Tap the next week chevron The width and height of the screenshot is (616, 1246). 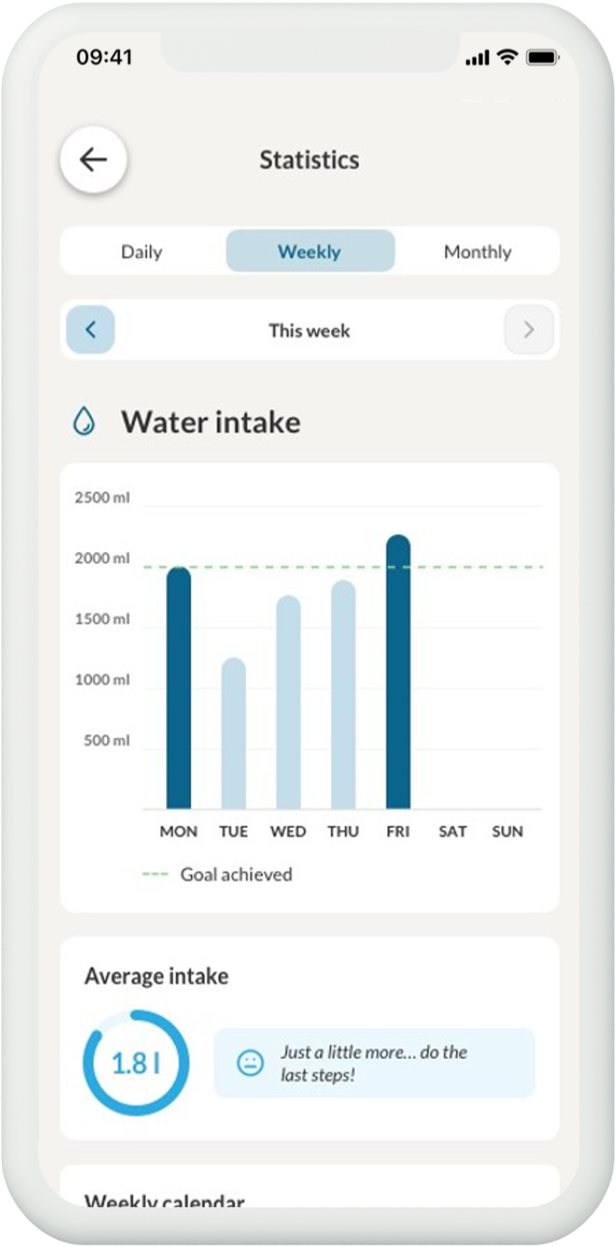(529, 330)
